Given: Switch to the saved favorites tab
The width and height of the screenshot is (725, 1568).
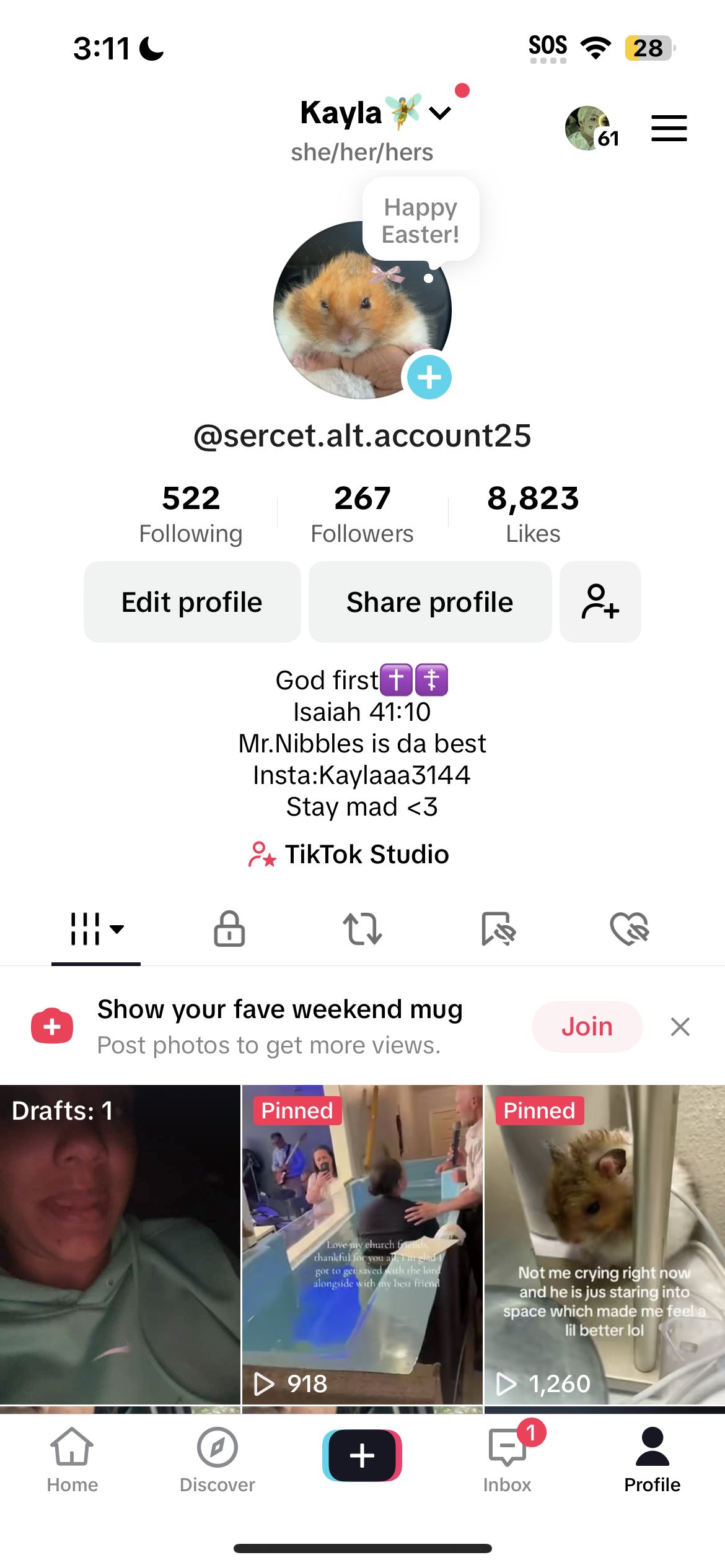Looking at the screenshot, I should 498,928.
